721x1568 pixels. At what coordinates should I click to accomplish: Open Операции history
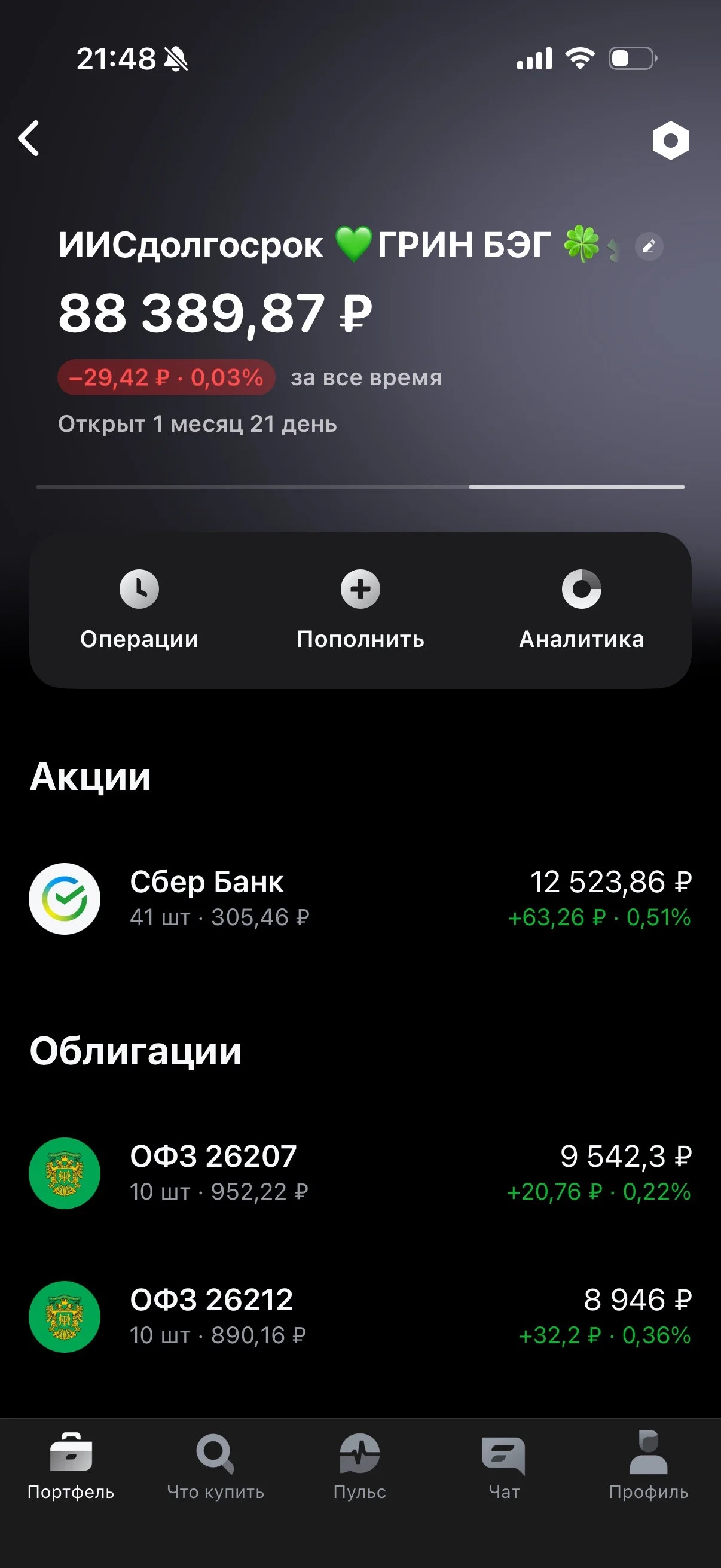pos(139,611)
